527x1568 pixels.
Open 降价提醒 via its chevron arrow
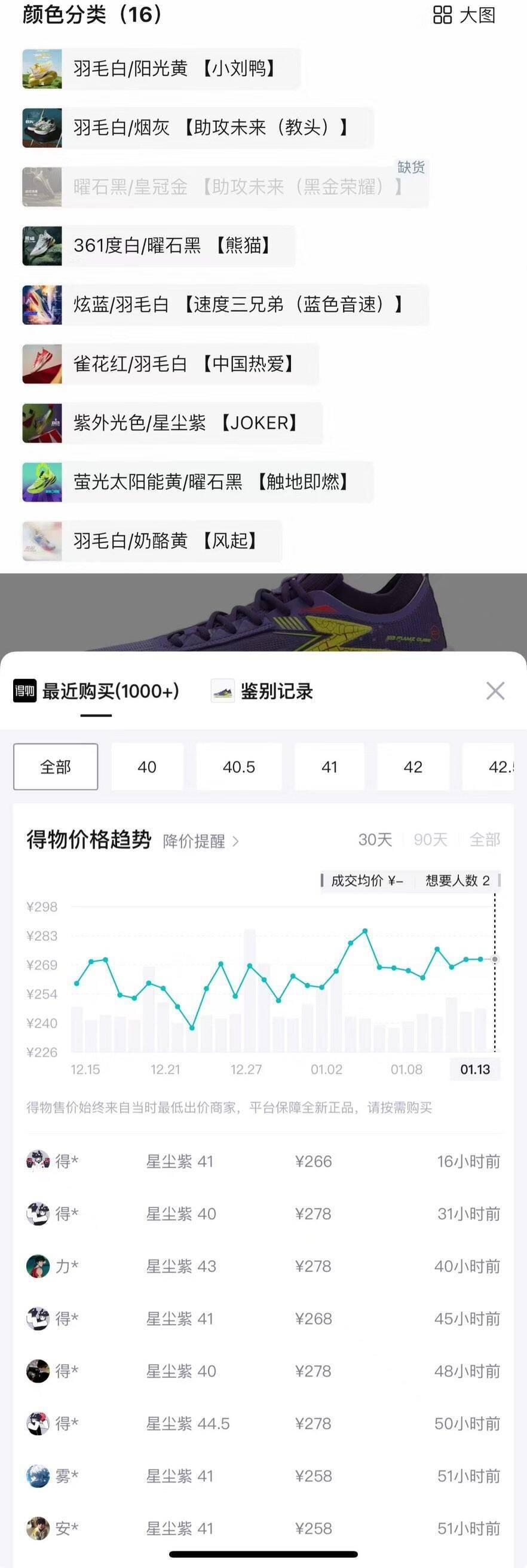point(236,841)
